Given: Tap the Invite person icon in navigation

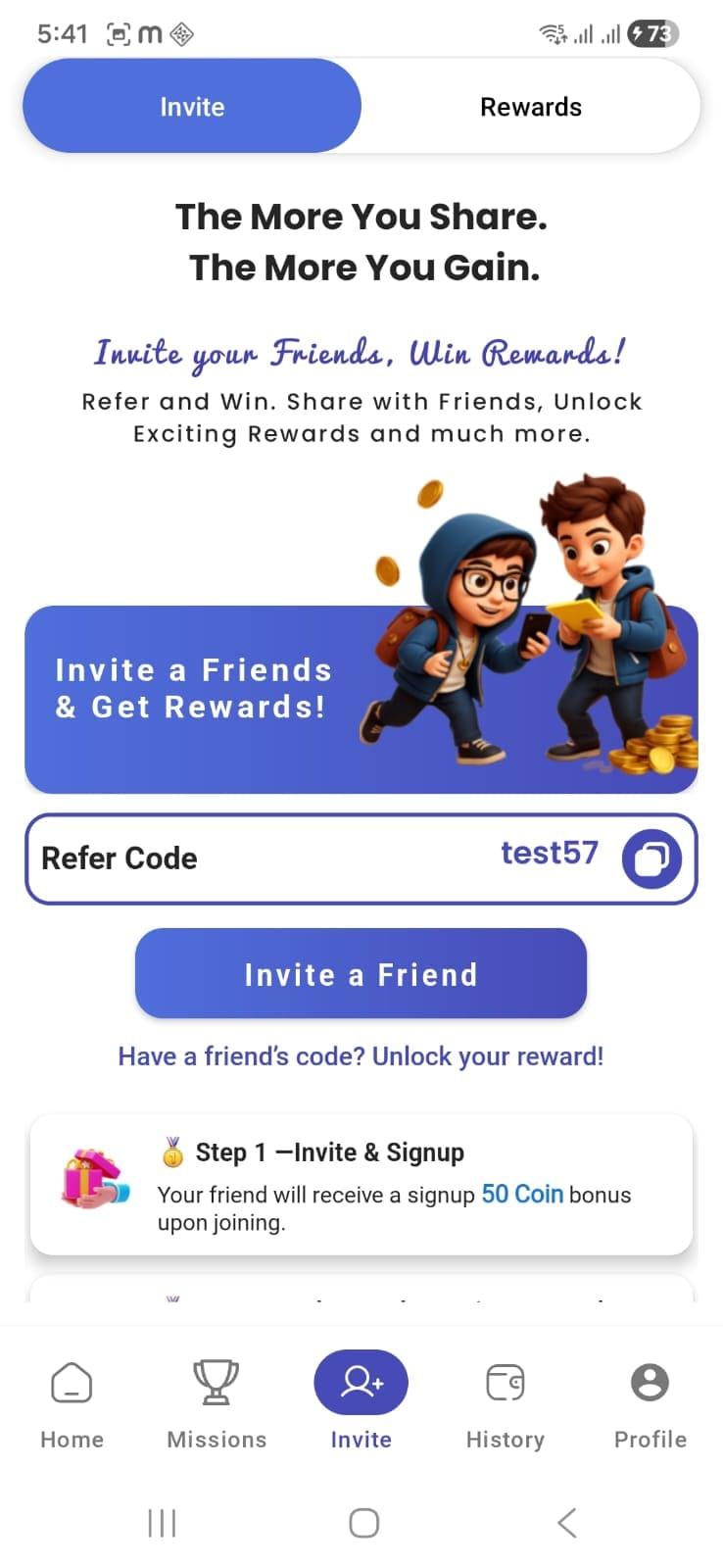Looking at the screenshot, I should 361,1381.
